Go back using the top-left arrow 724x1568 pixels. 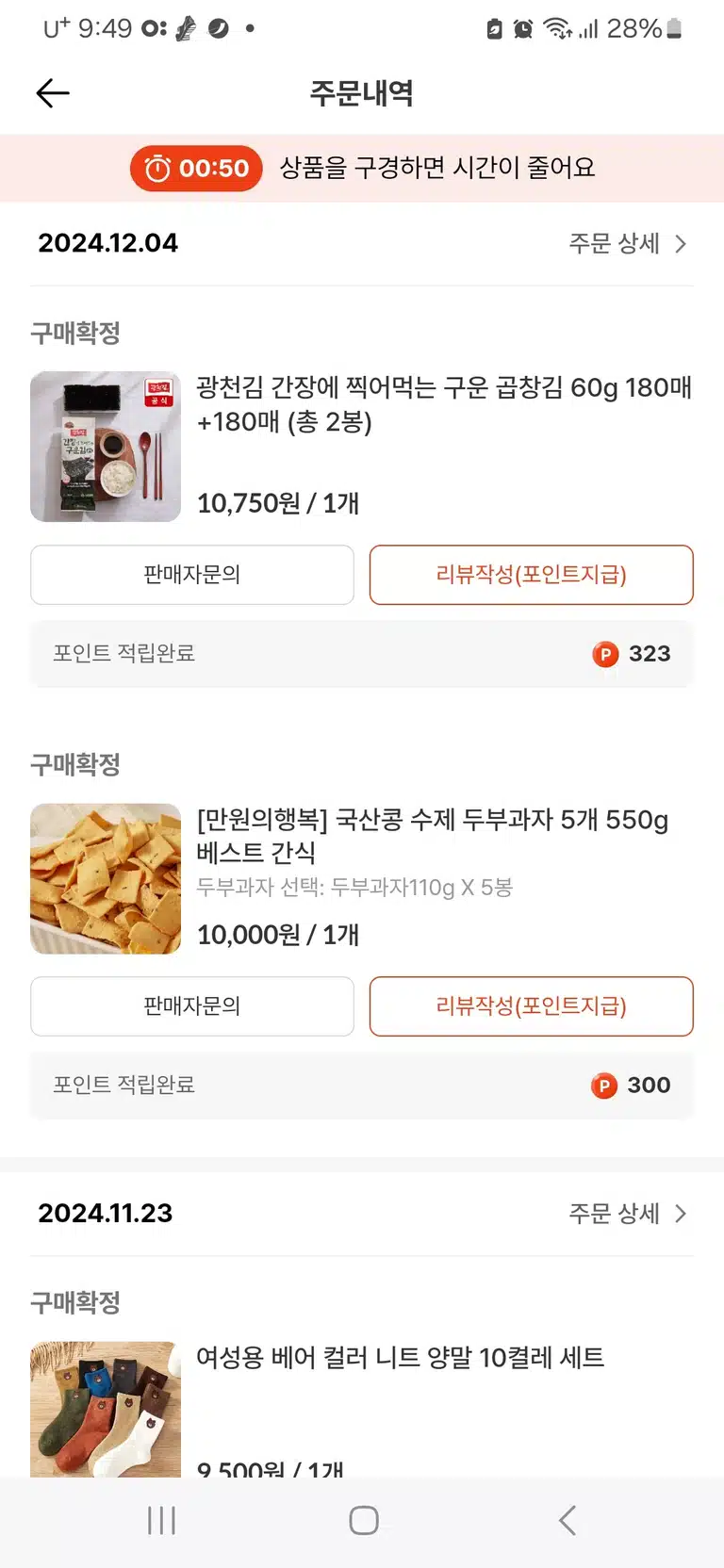[x=53, y=92]
